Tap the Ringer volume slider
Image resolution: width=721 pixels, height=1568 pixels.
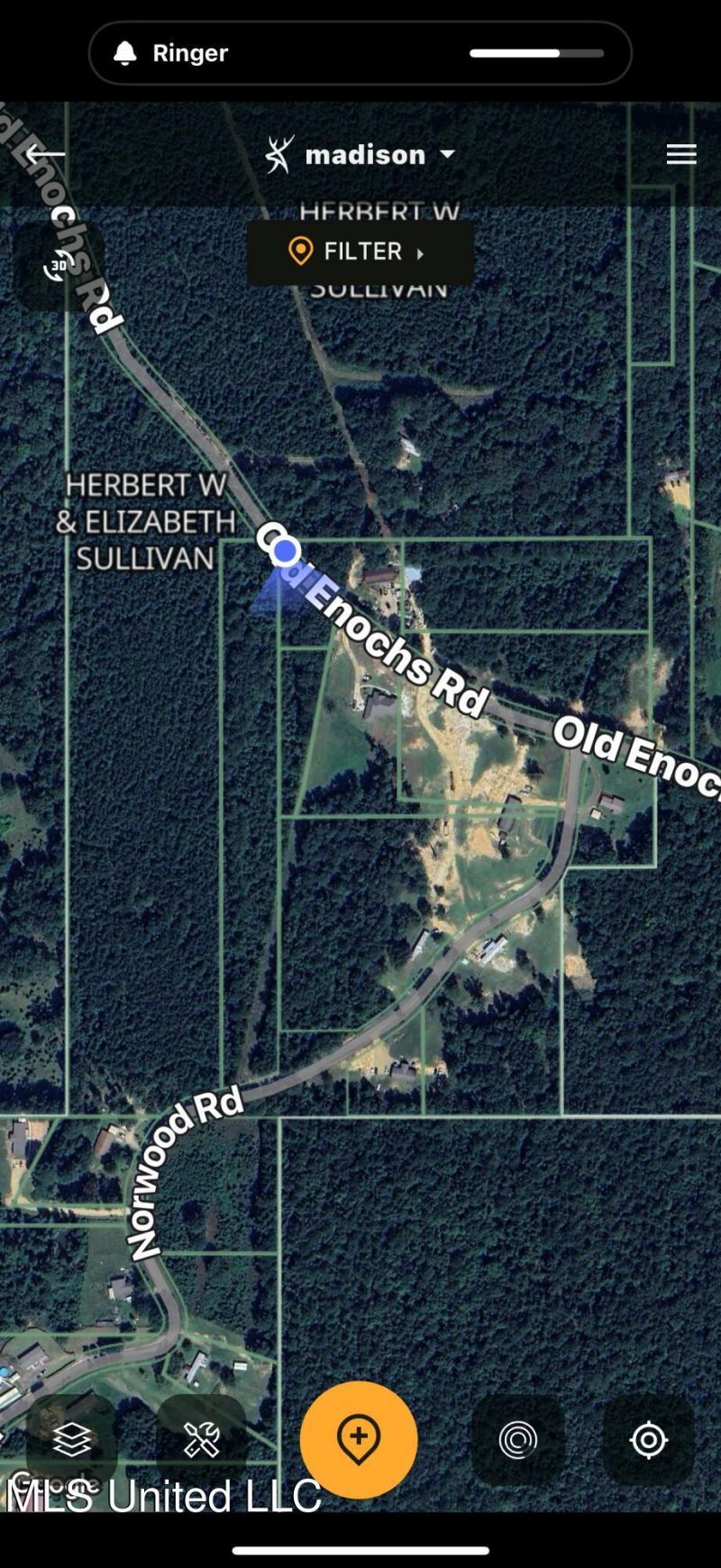tap(536, 53)
